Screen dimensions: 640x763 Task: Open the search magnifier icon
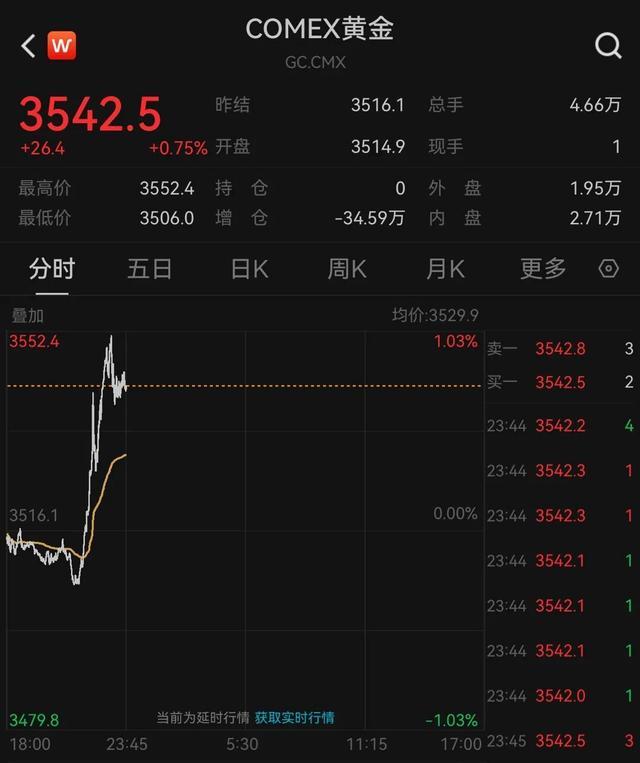pos(608,45)
